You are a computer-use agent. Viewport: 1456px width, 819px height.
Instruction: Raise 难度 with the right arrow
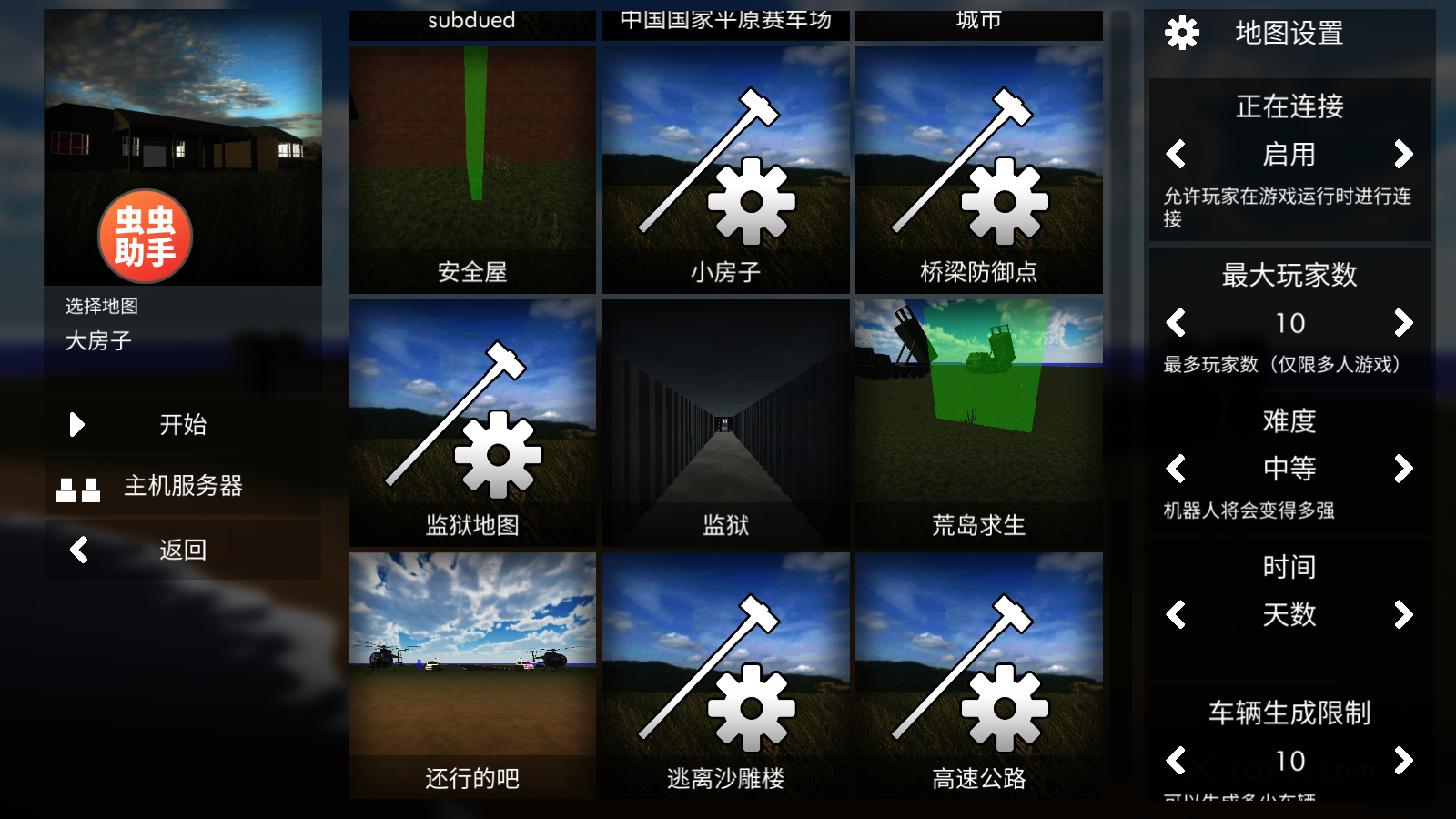click(1403, 469)
